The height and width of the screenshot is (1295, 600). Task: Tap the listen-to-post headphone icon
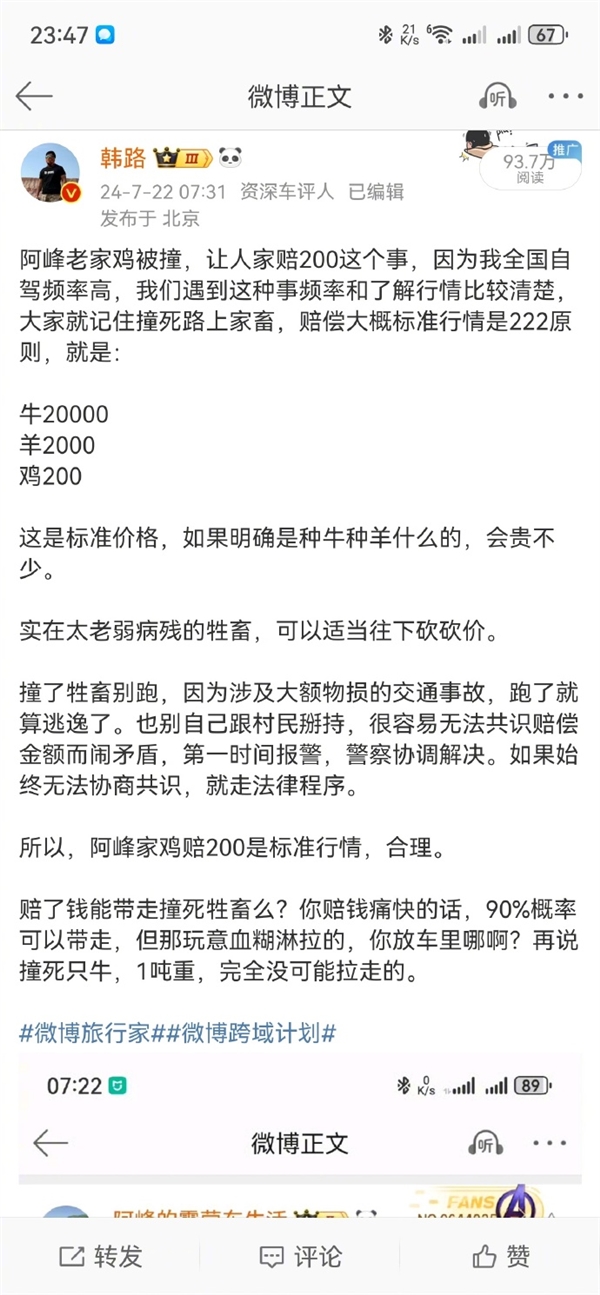497,97
